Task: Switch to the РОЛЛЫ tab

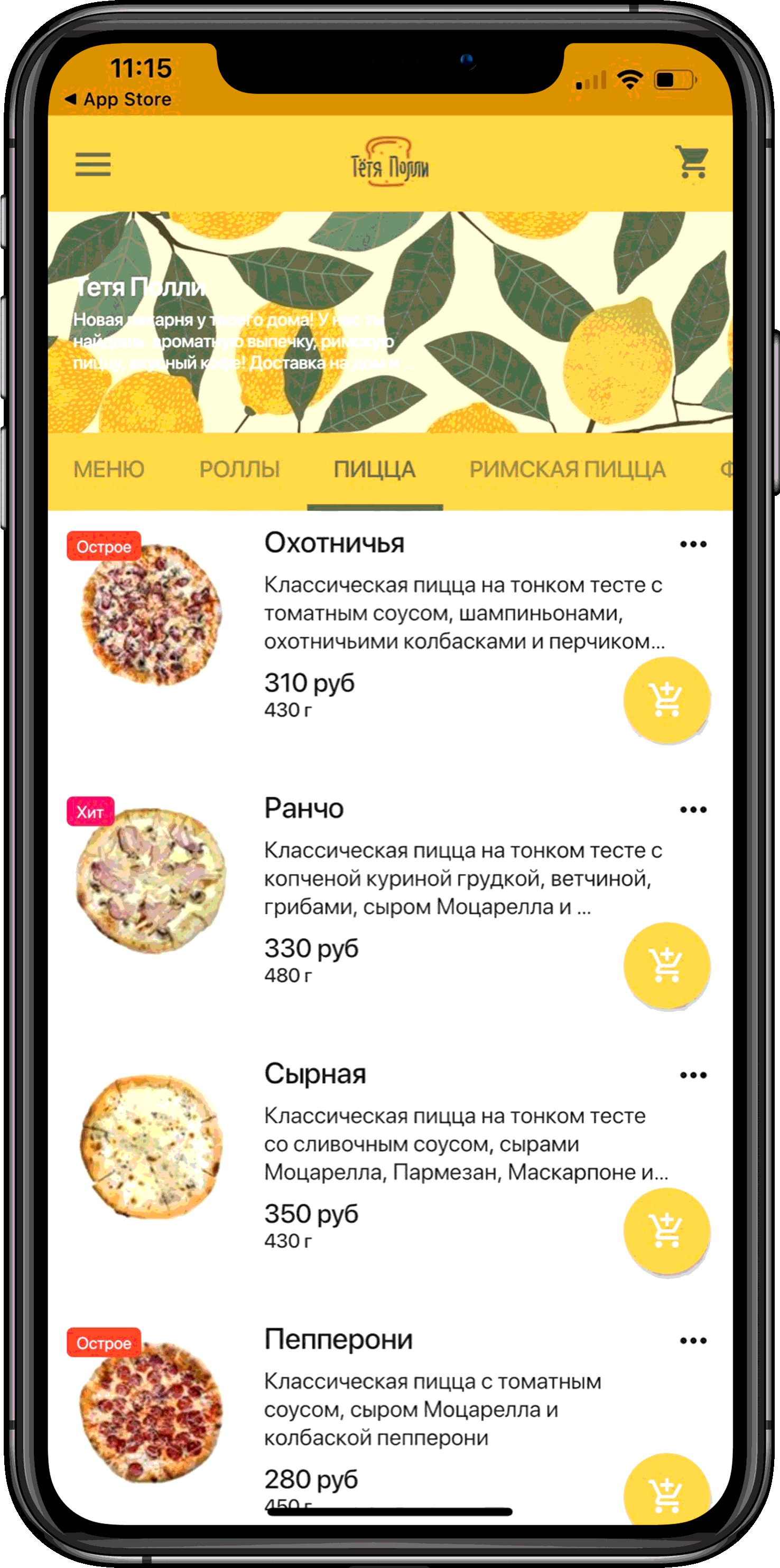Action: (x=239, y=470)
